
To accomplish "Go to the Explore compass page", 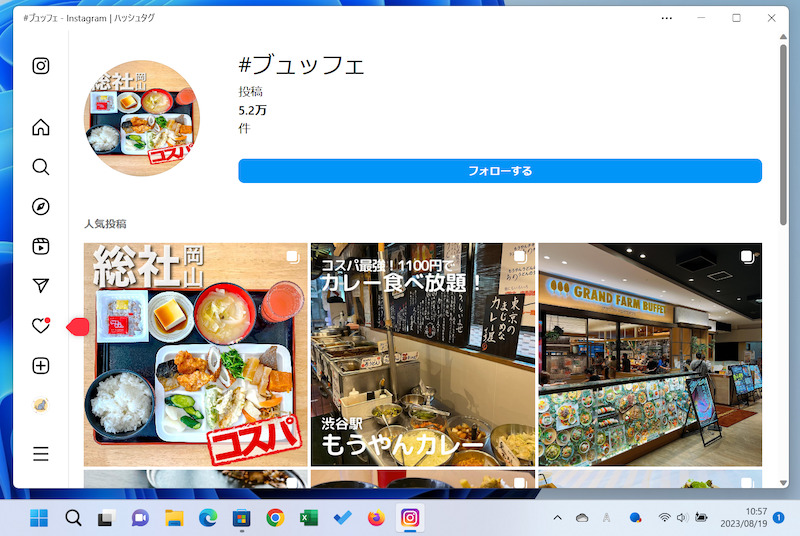I will click(x=41, y=207).
